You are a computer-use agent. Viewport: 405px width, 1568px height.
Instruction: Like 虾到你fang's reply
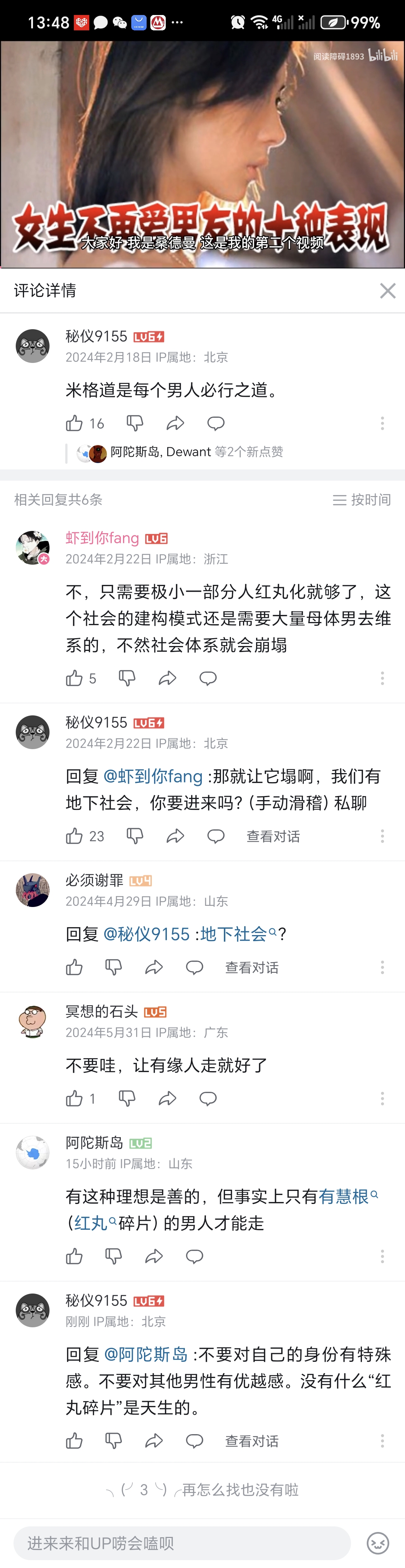click(x=74, y=678)
